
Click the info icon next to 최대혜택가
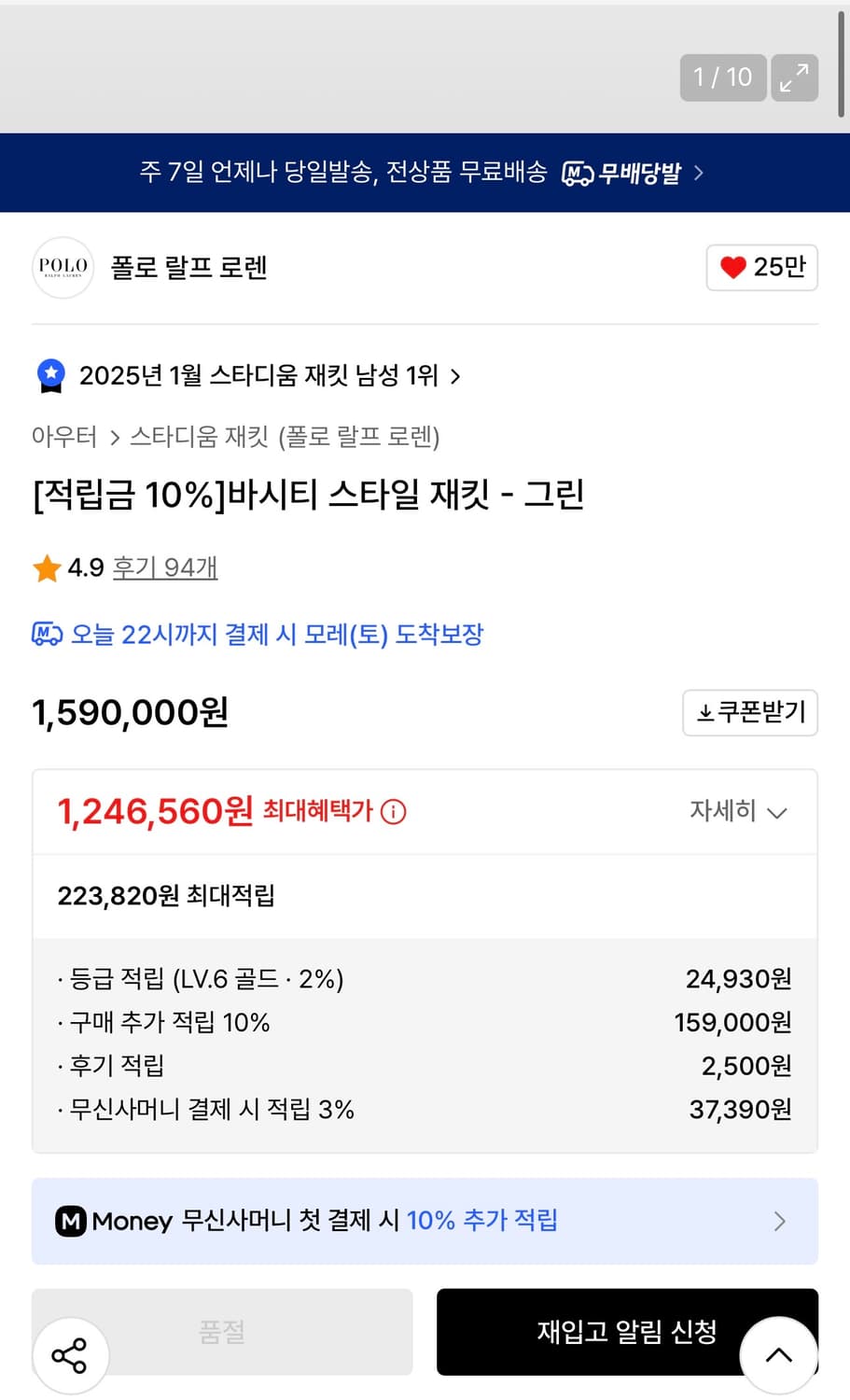(x=394, y=813)
